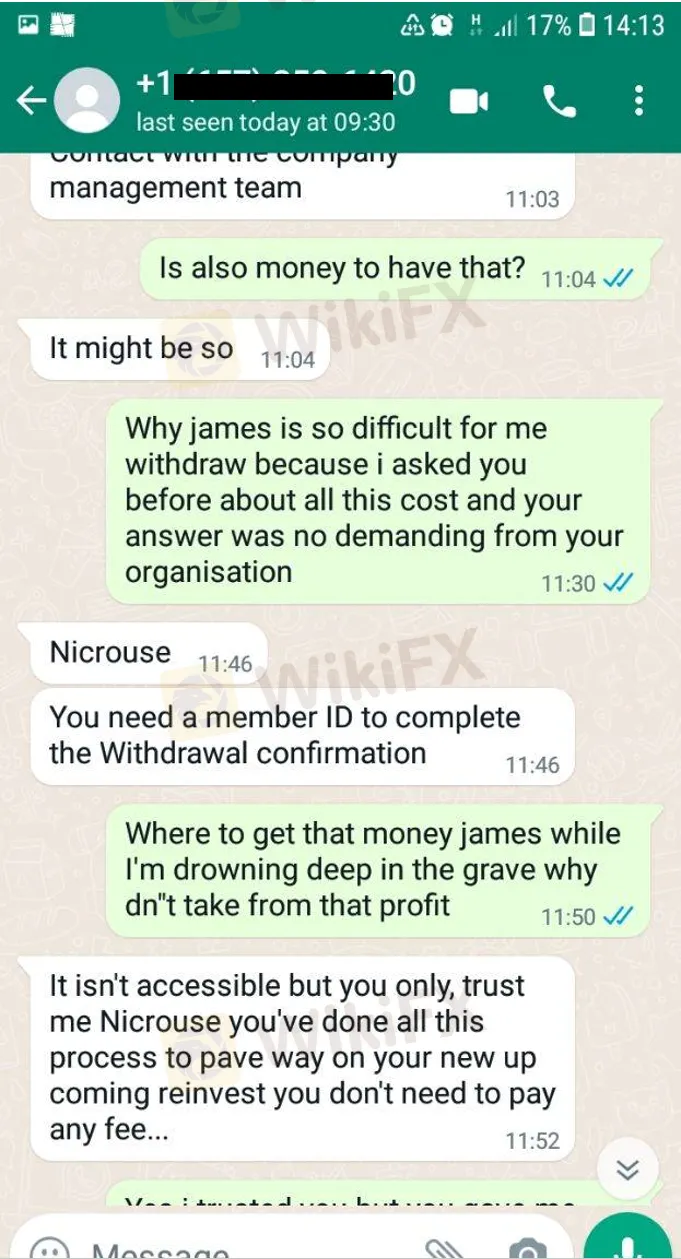The image size is (681, 1259).
Task: Start a voice call with this contact
Action: tap(558, 101)
